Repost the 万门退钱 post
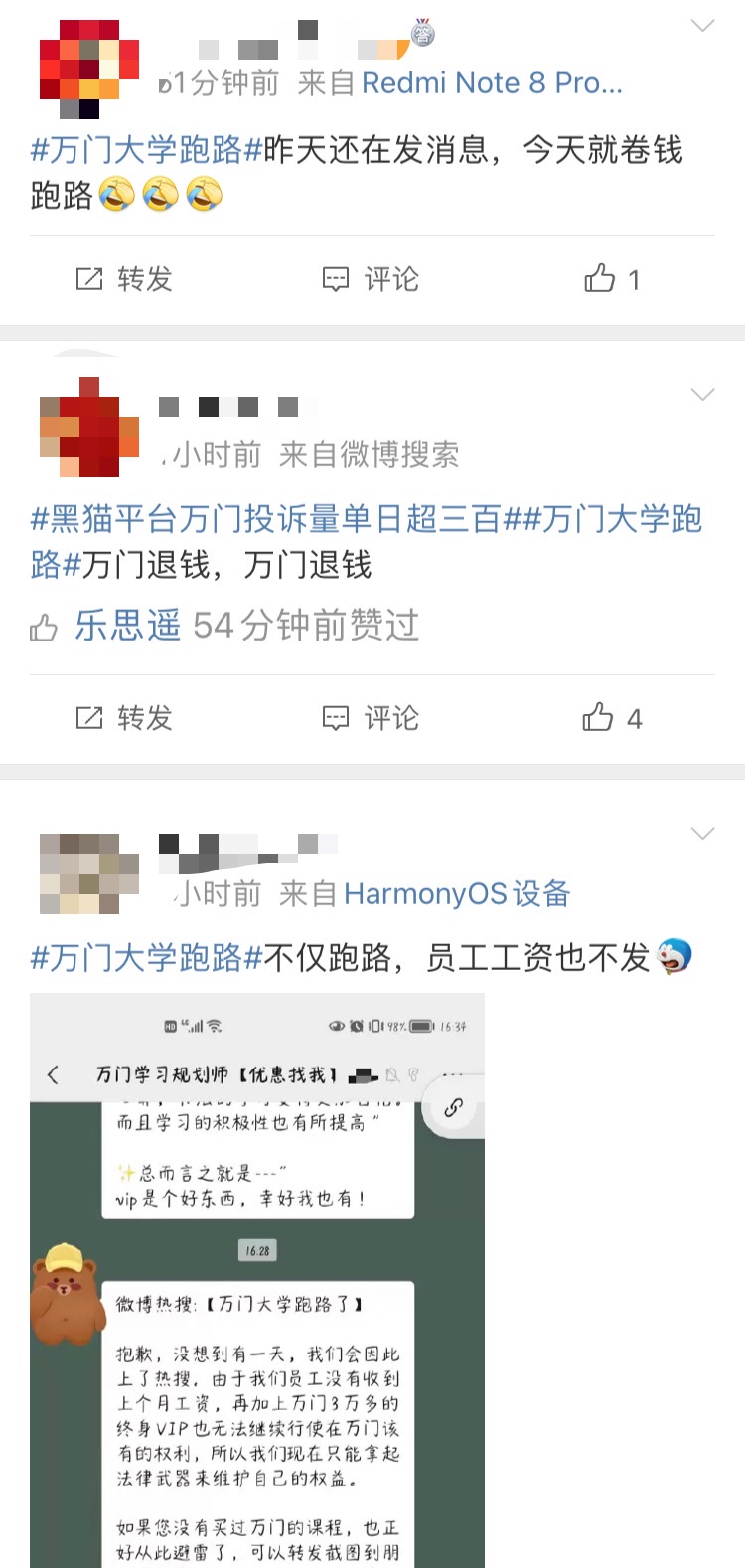 pos(124,718)
